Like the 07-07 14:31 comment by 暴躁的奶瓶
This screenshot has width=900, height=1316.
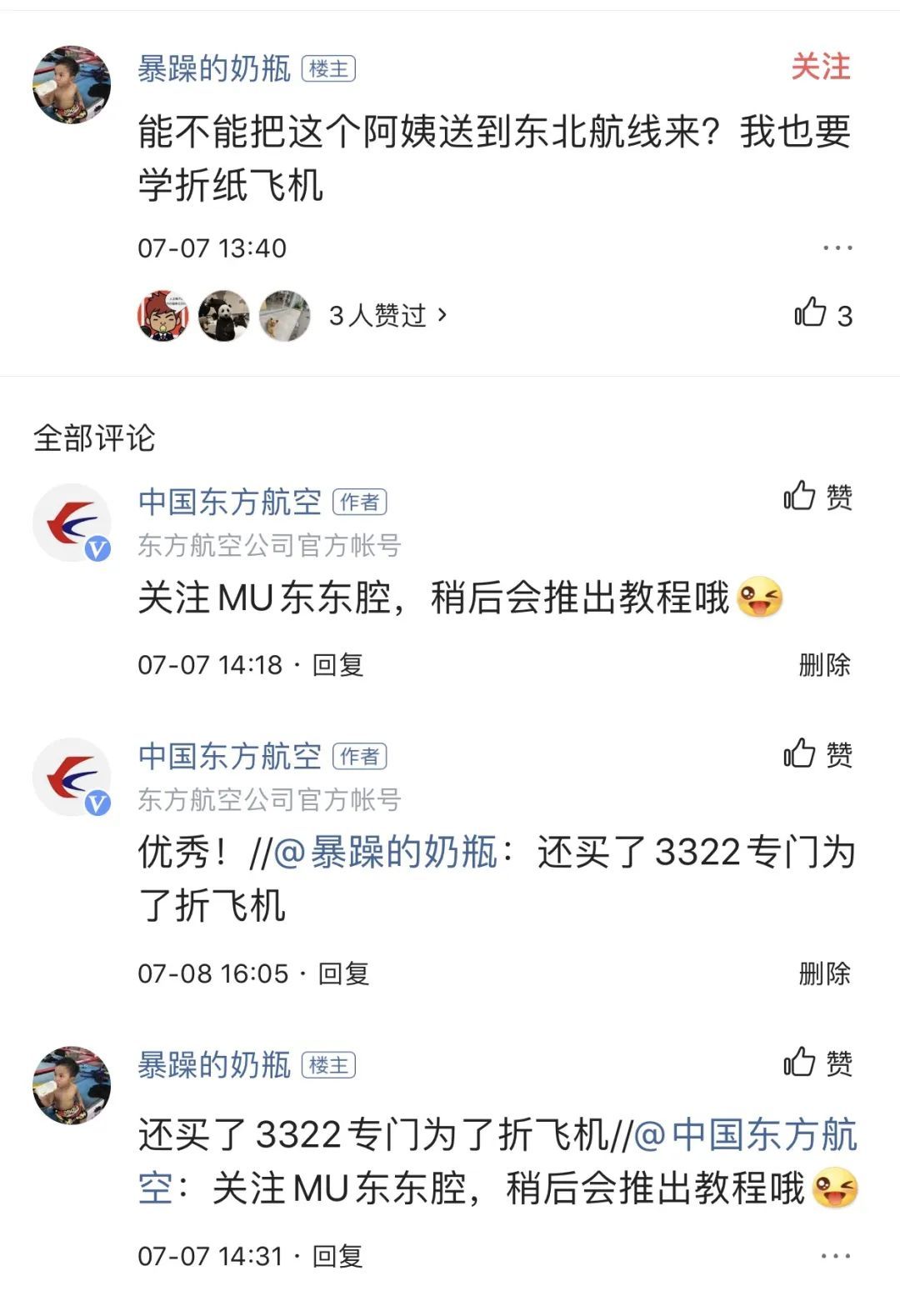coord(817,1063)
